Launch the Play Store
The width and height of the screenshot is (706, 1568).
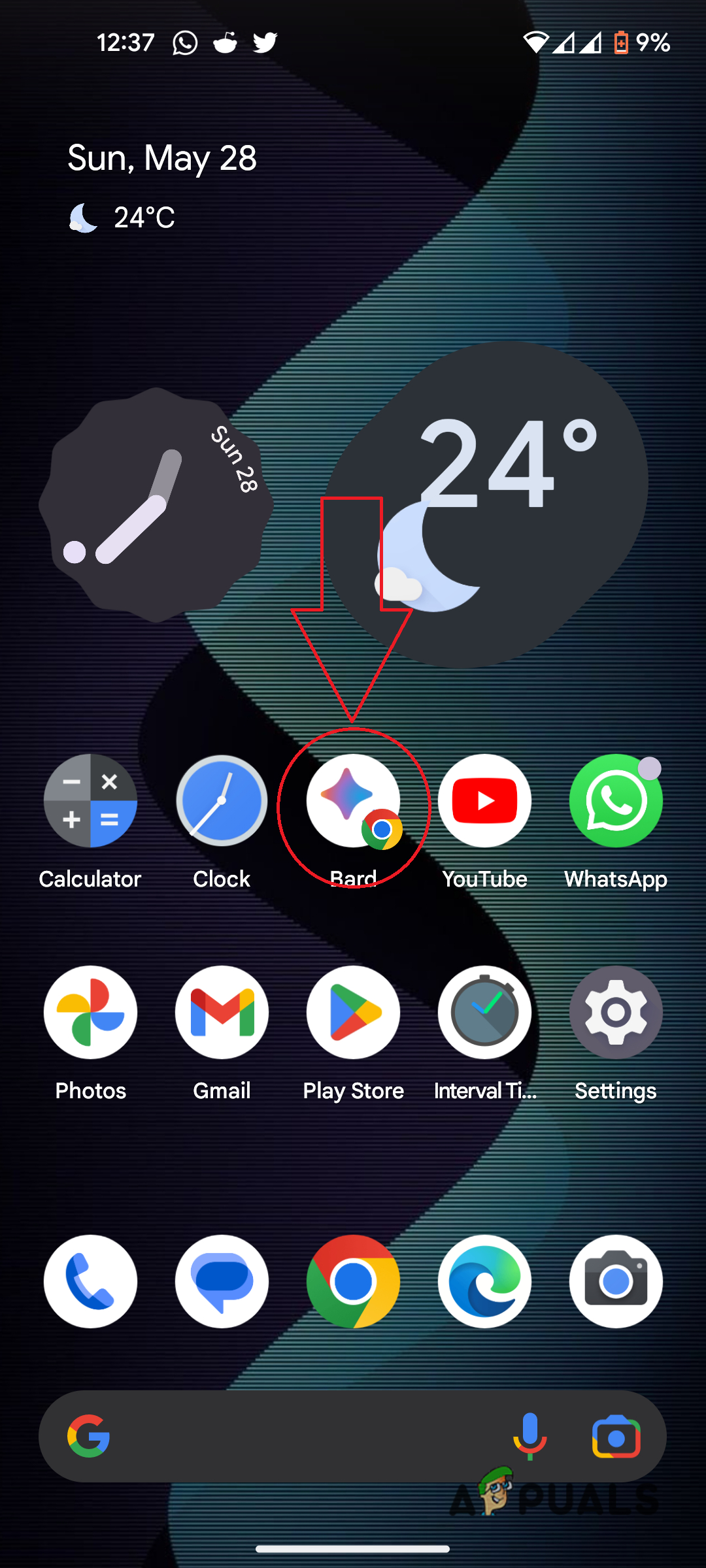coord(353,1013)
